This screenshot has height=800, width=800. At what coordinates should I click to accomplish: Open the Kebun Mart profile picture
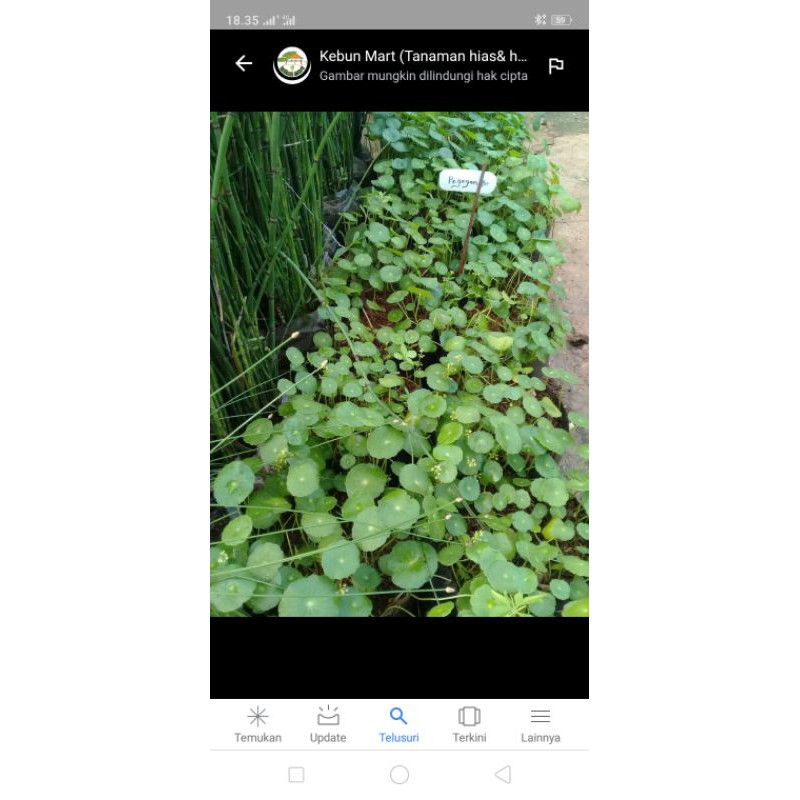click(292, 65)
